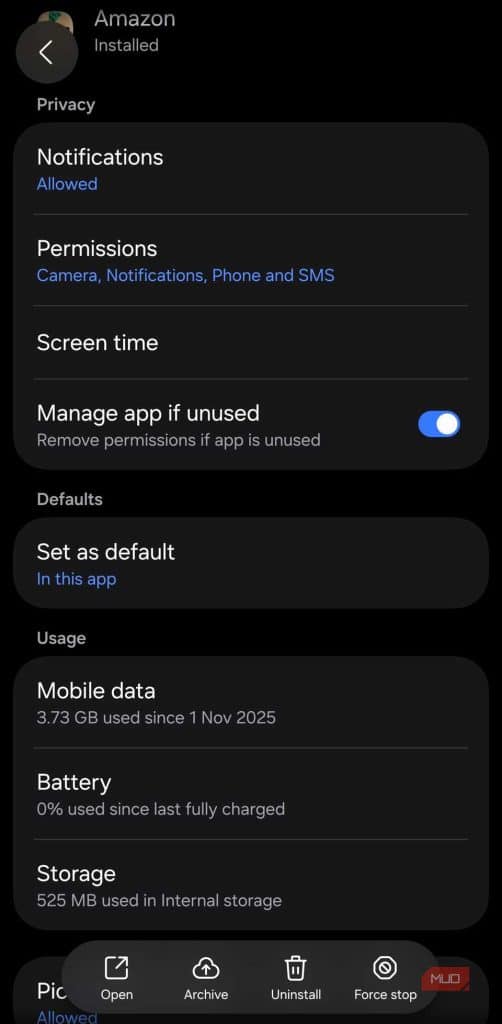Toggle Manage app if unused switch

439,424
